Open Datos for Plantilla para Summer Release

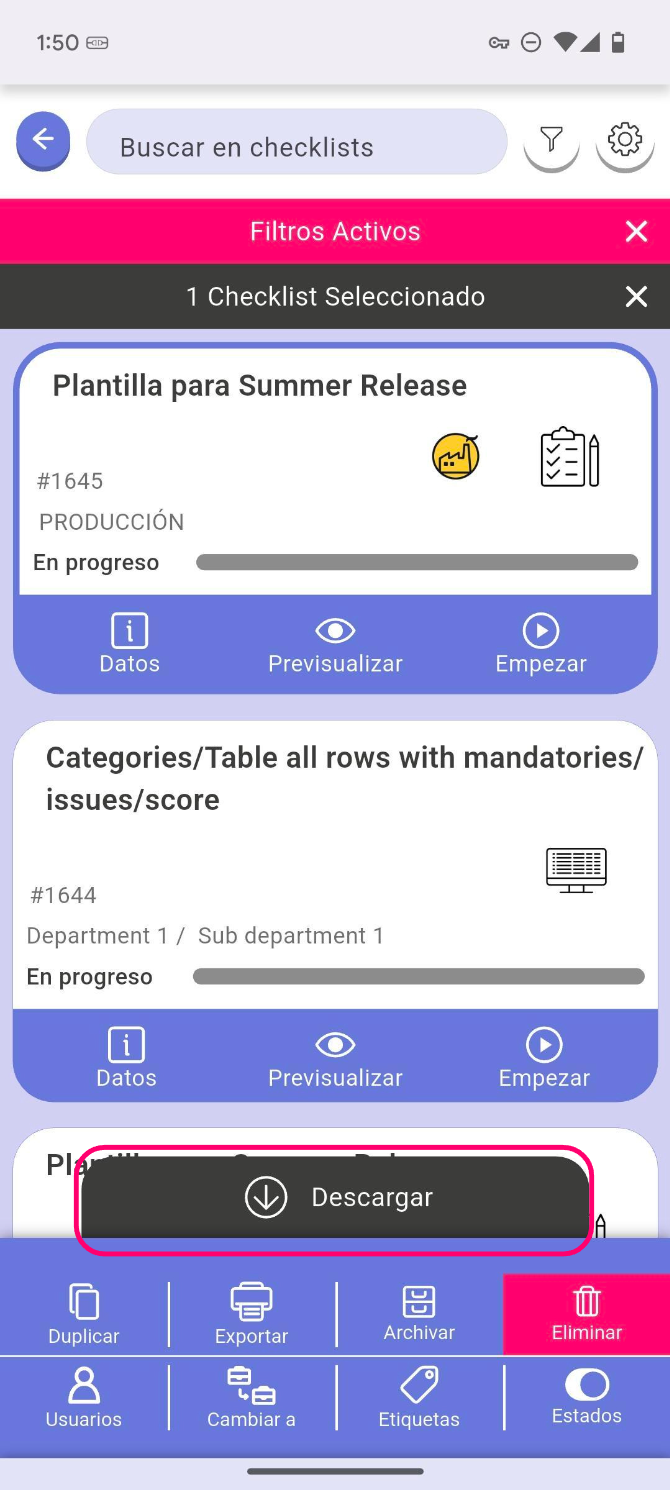coord(129,645)
